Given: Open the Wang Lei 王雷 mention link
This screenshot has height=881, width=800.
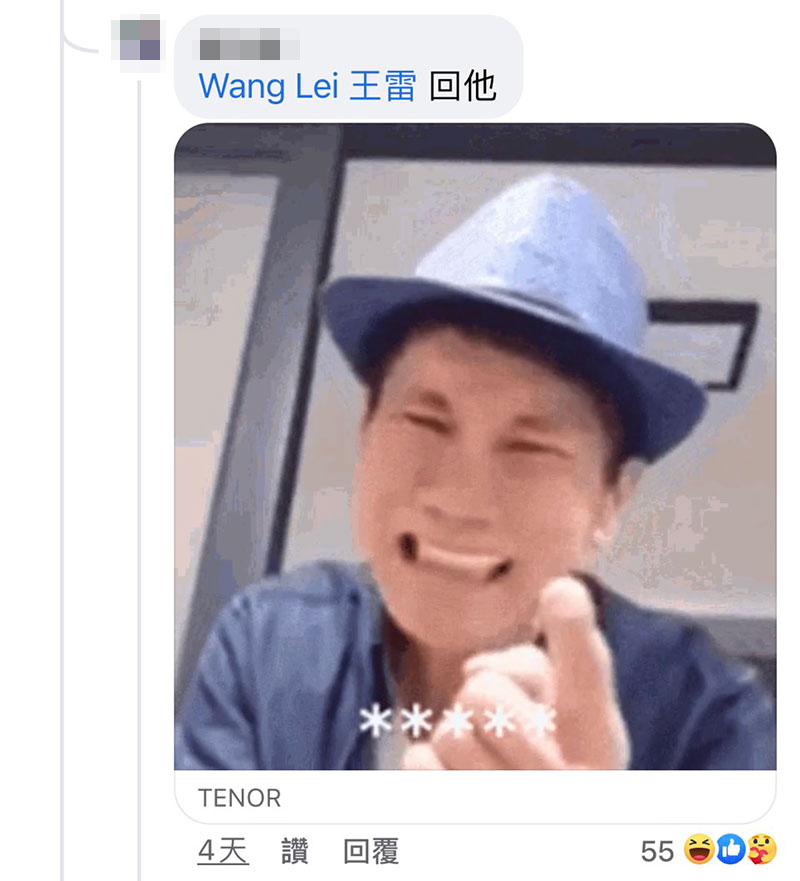Looking at the screenshot, I should click(x=307, y=87).
